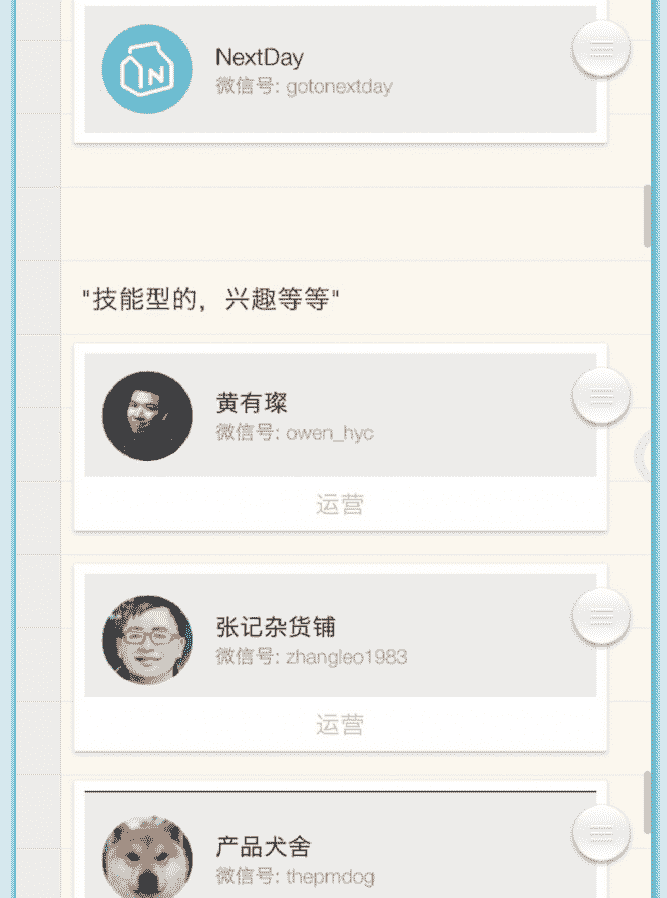Tap the handle icon beside 产品犬舍
667x898 pixels.
click(601, 833)
